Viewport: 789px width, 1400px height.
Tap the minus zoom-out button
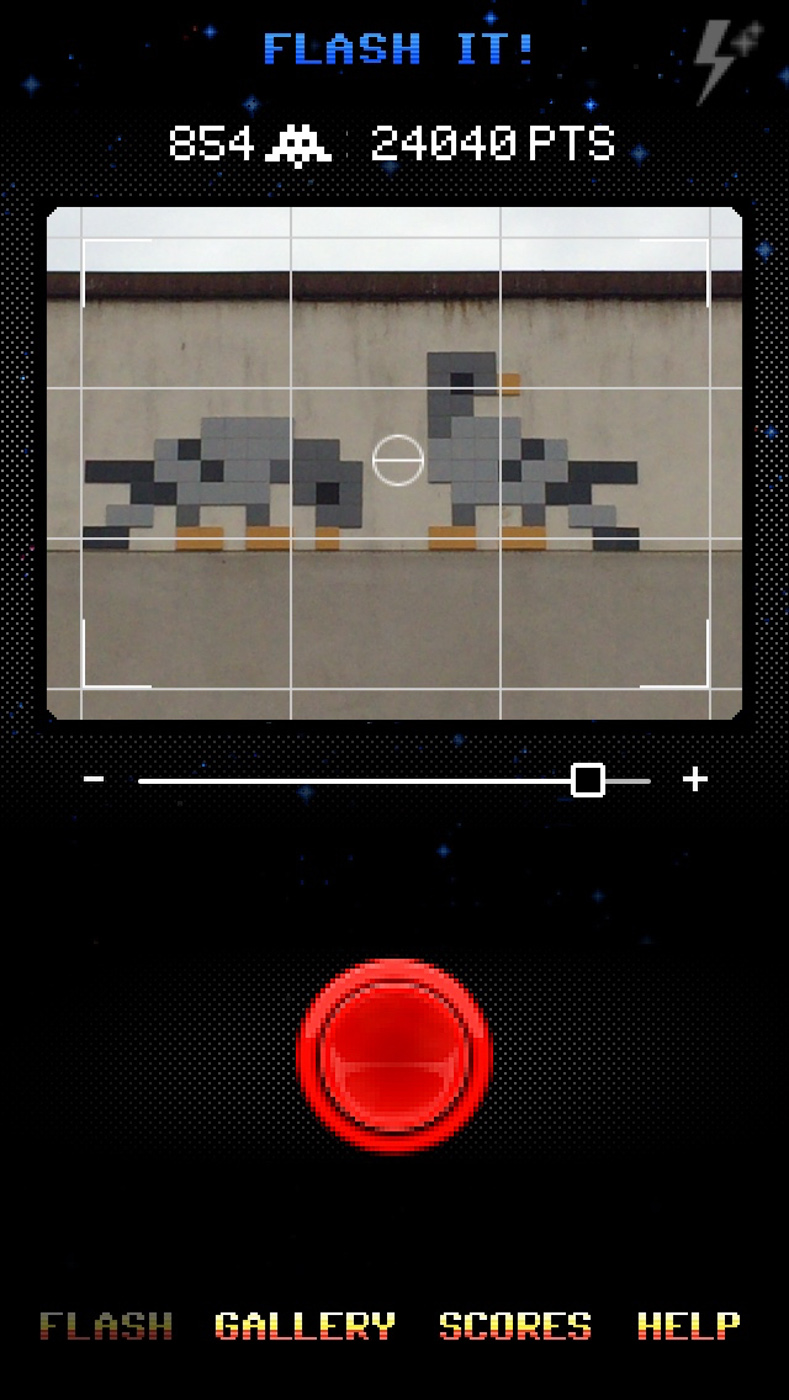[94, 779]
